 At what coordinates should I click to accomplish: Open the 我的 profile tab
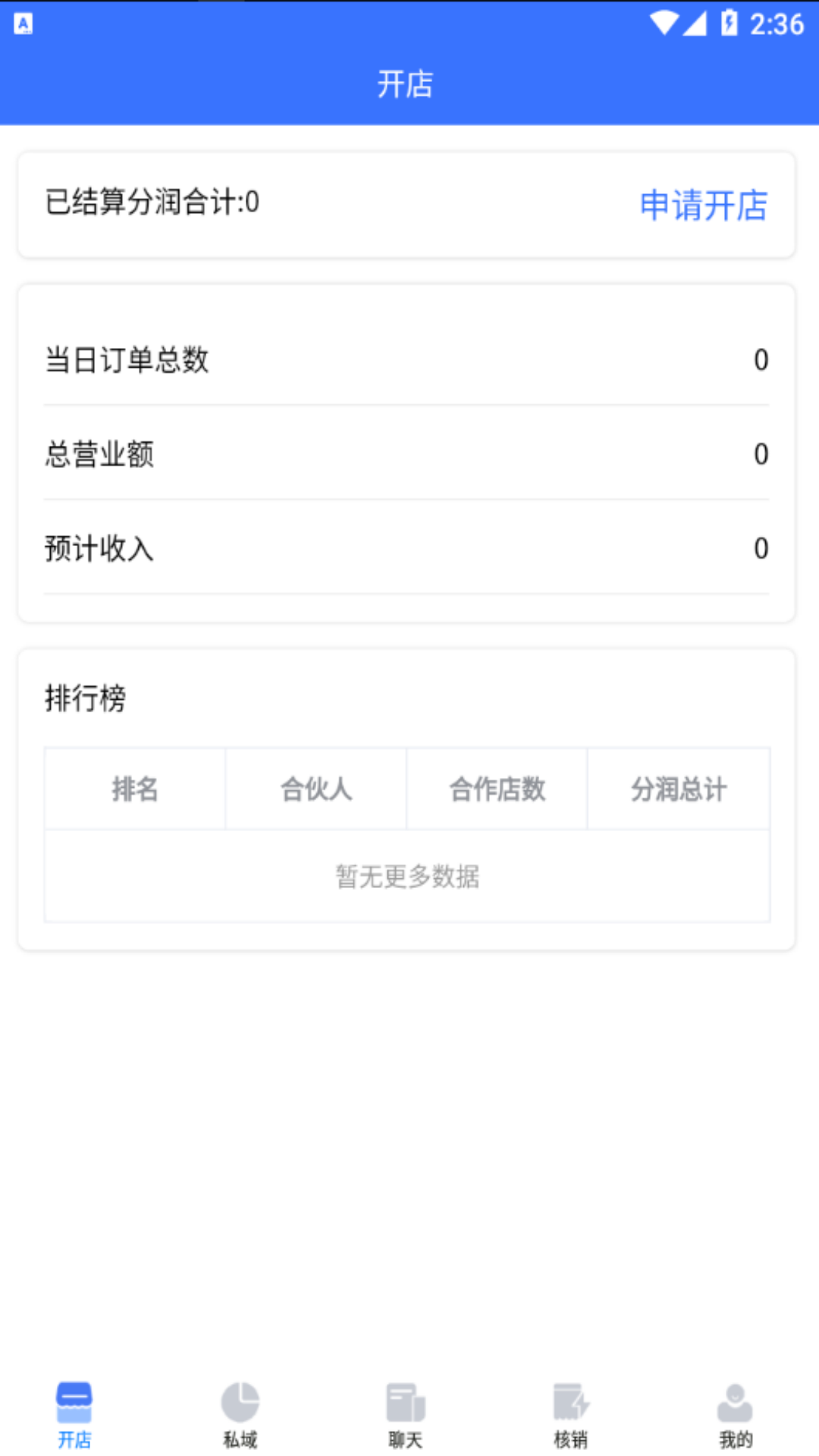pyautogui.click(x=735, y=1415)
